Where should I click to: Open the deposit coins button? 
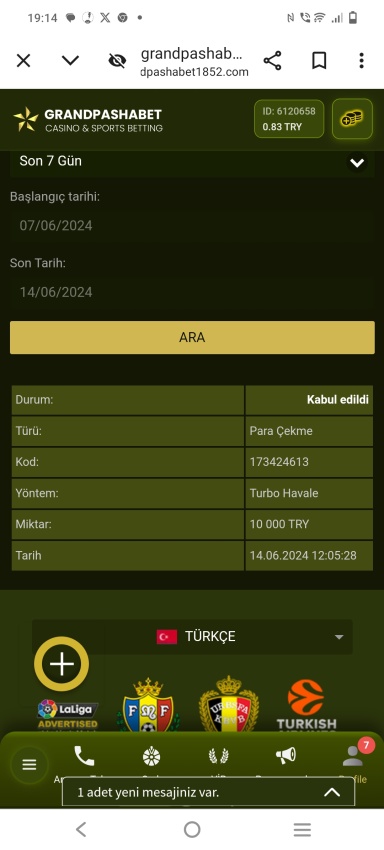point(352,119)
